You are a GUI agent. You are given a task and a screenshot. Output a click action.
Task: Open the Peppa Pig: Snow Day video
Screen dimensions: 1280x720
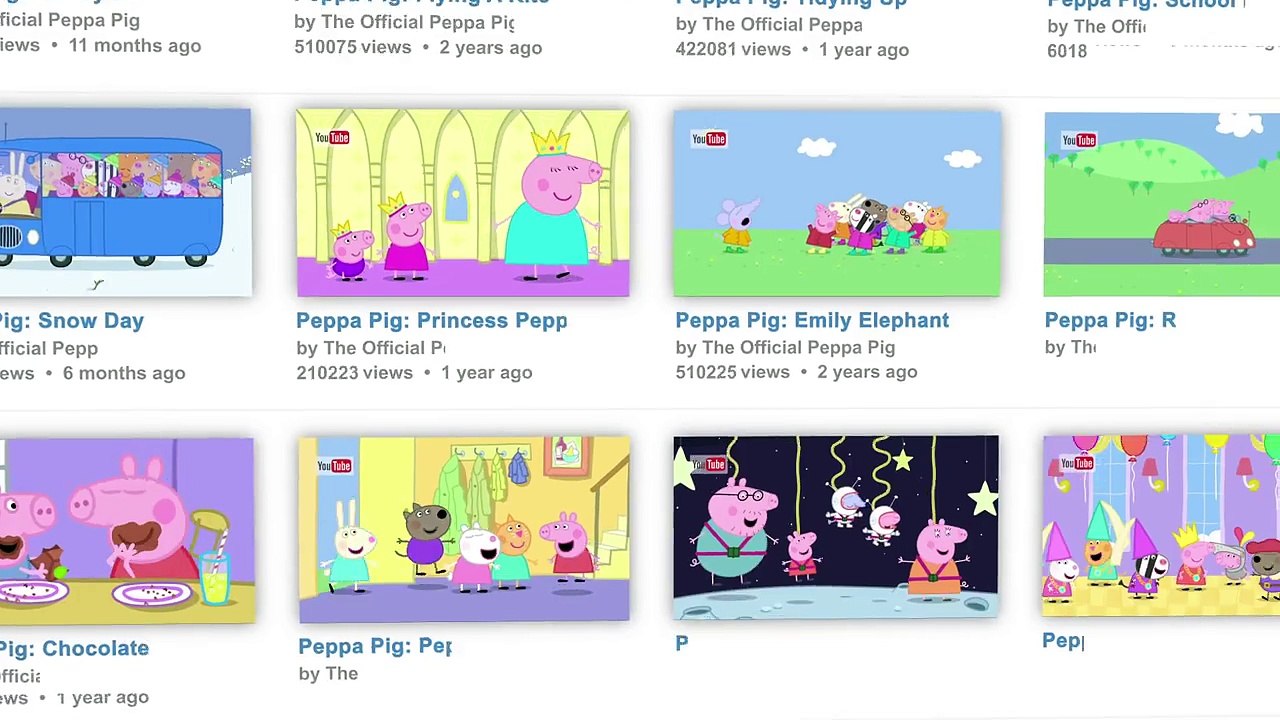click(125, 203)
